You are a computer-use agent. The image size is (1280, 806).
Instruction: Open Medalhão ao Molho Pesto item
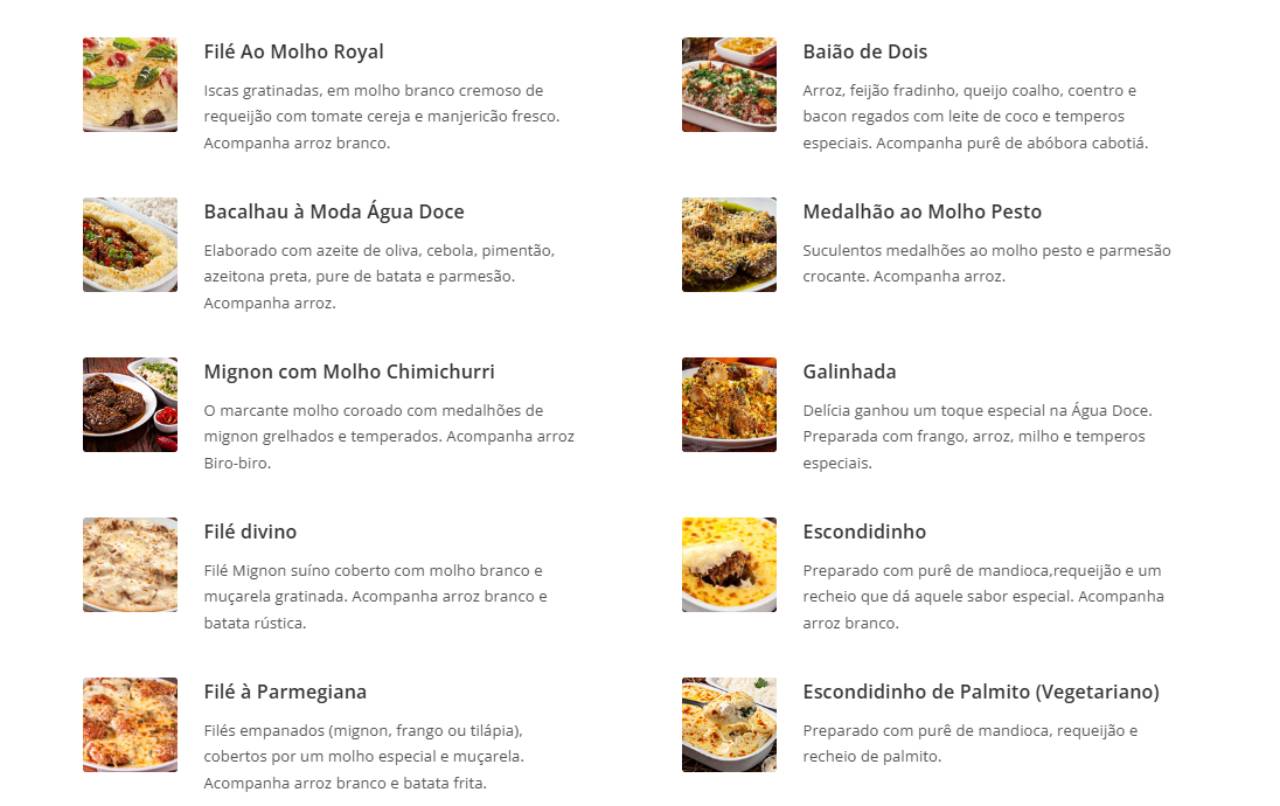pos(921,212)
